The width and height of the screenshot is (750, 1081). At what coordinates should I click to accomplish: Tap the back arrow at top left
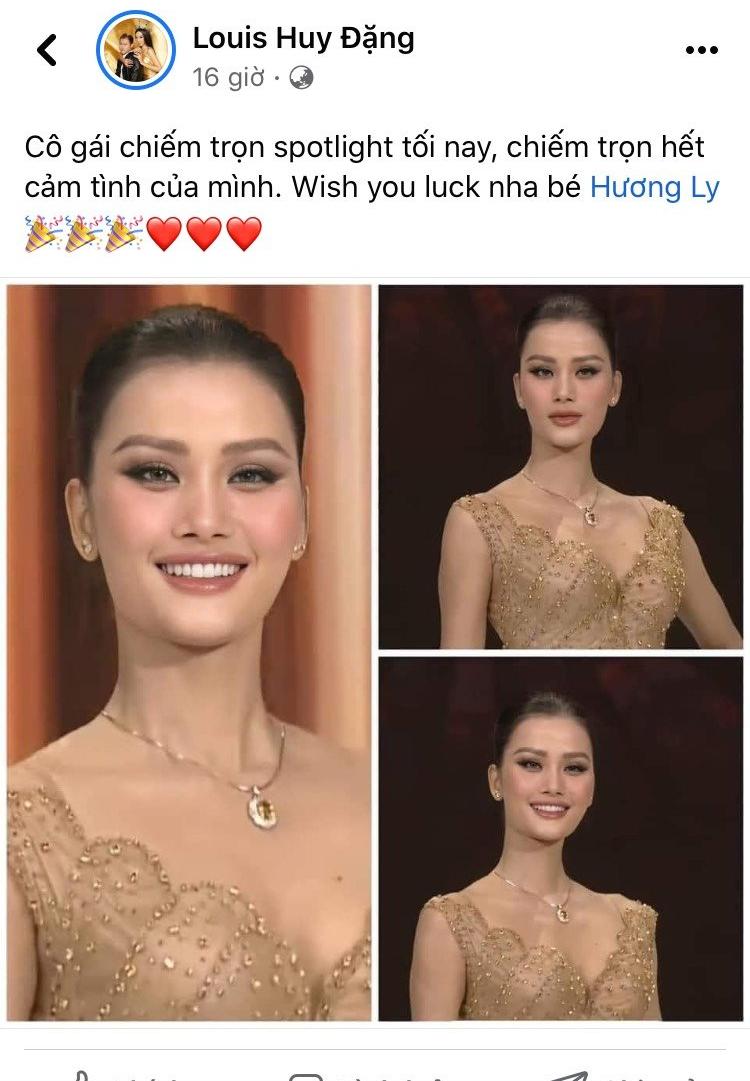[x=45, y=46]
